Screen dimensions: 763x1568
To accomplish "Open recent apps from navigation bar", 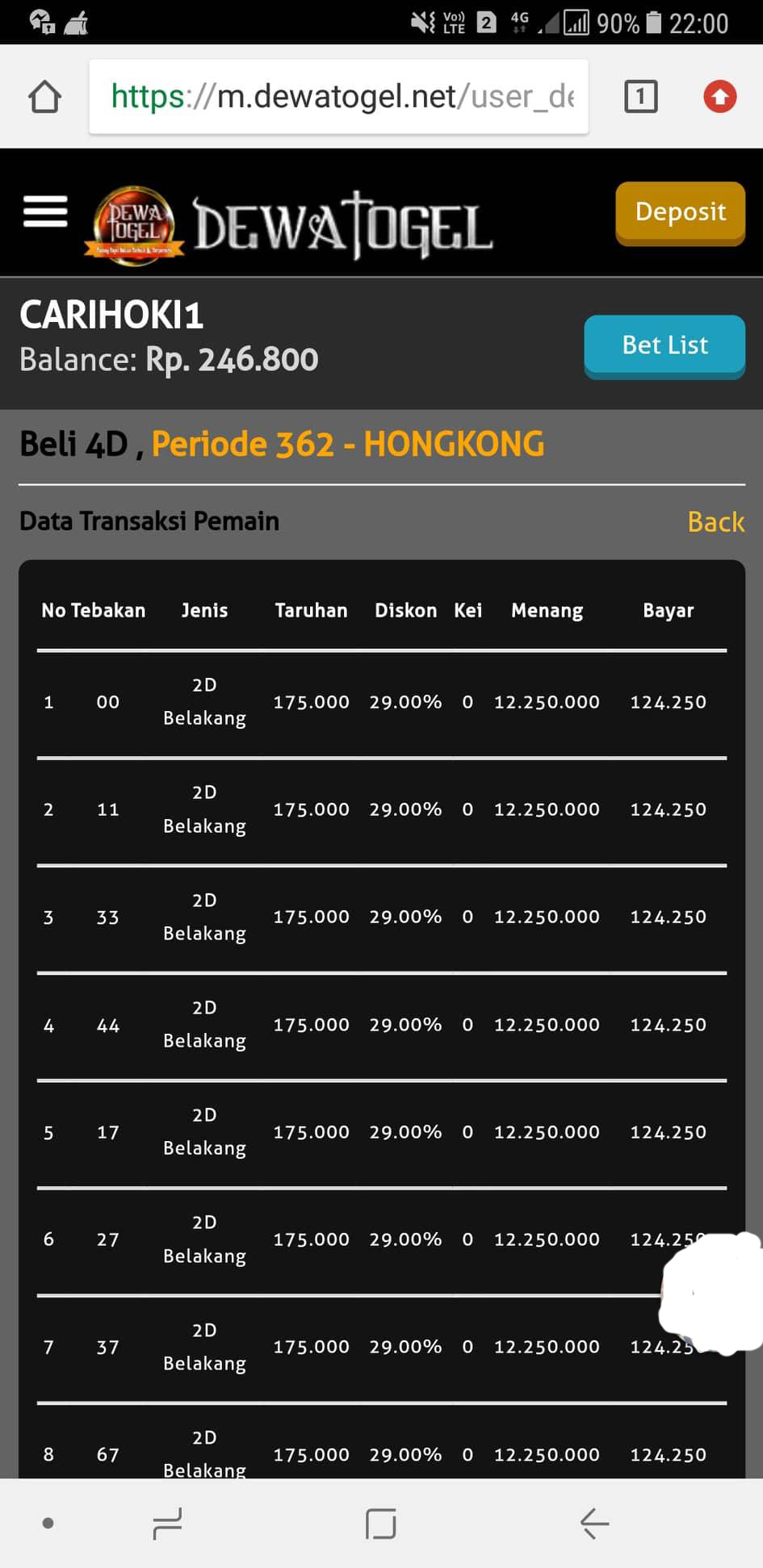I will [x=167, y=1523].
